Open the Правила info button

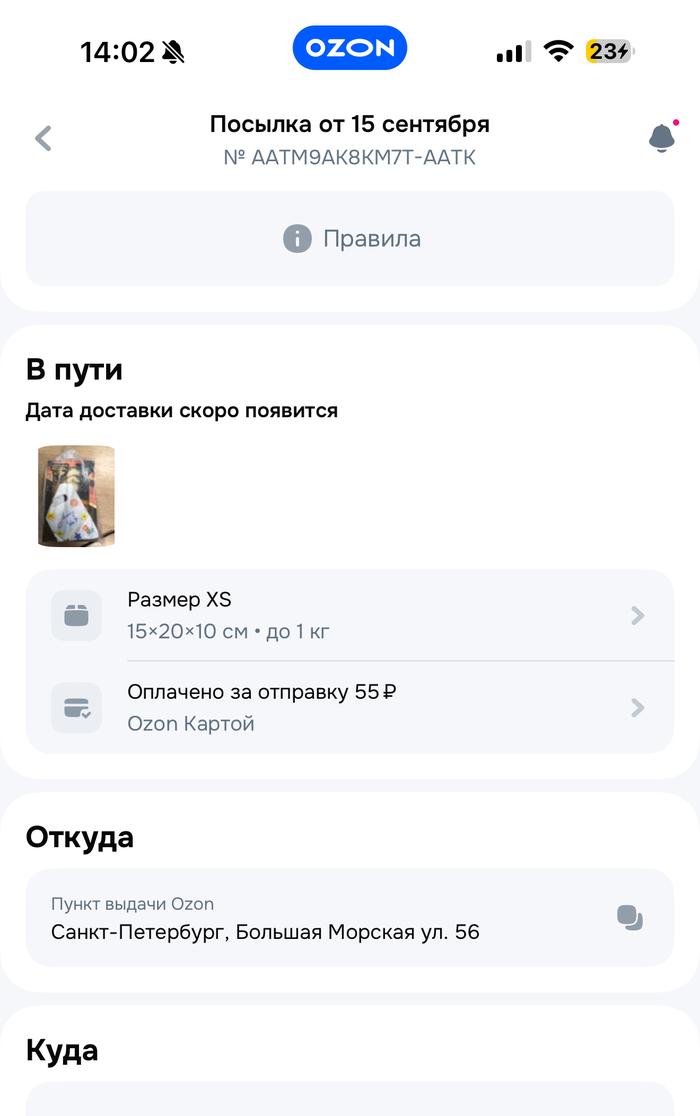350,239
